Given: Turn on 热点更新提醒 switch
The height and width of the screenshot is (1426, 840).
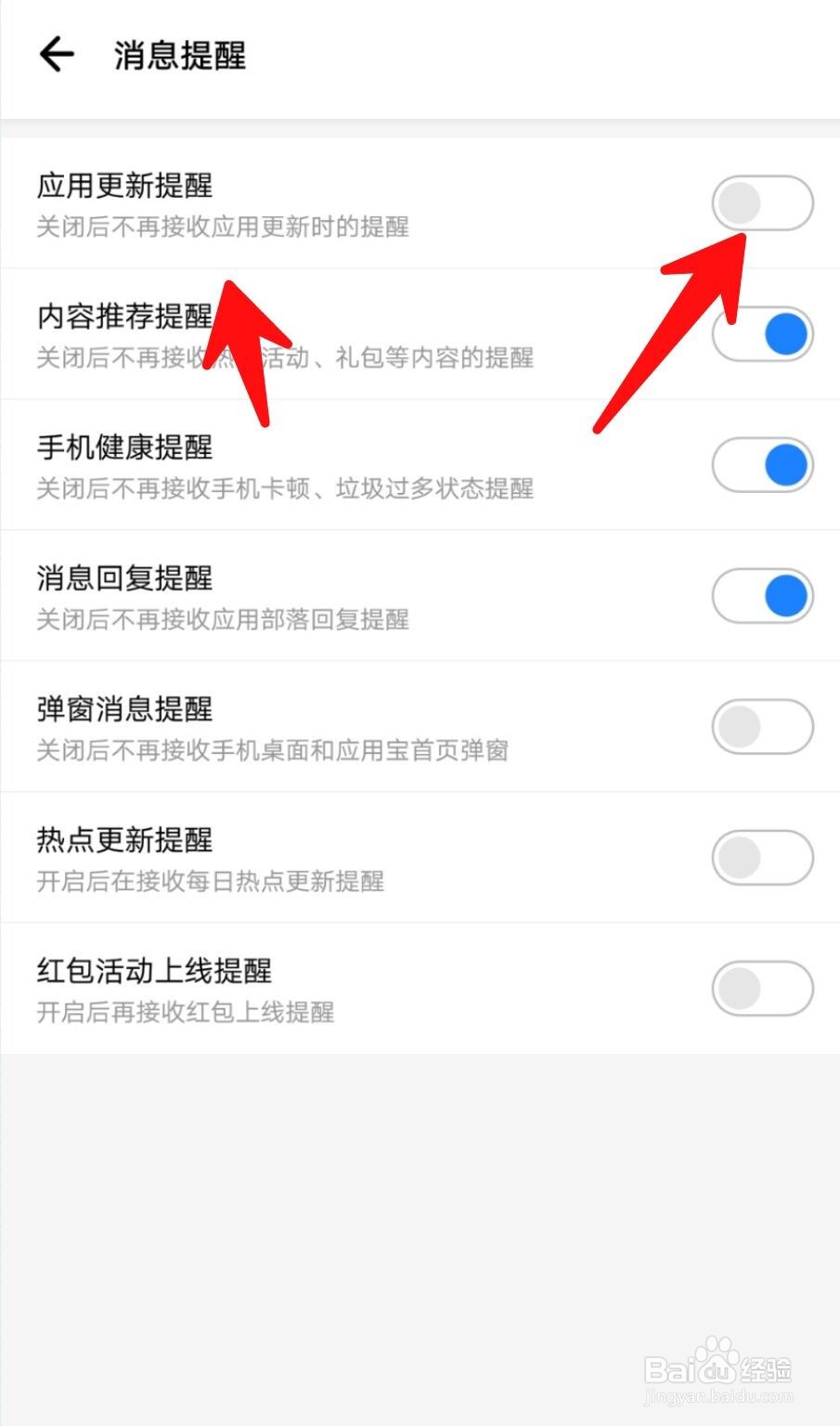Looking at the screenshot, I should click(x=762, y=857).
